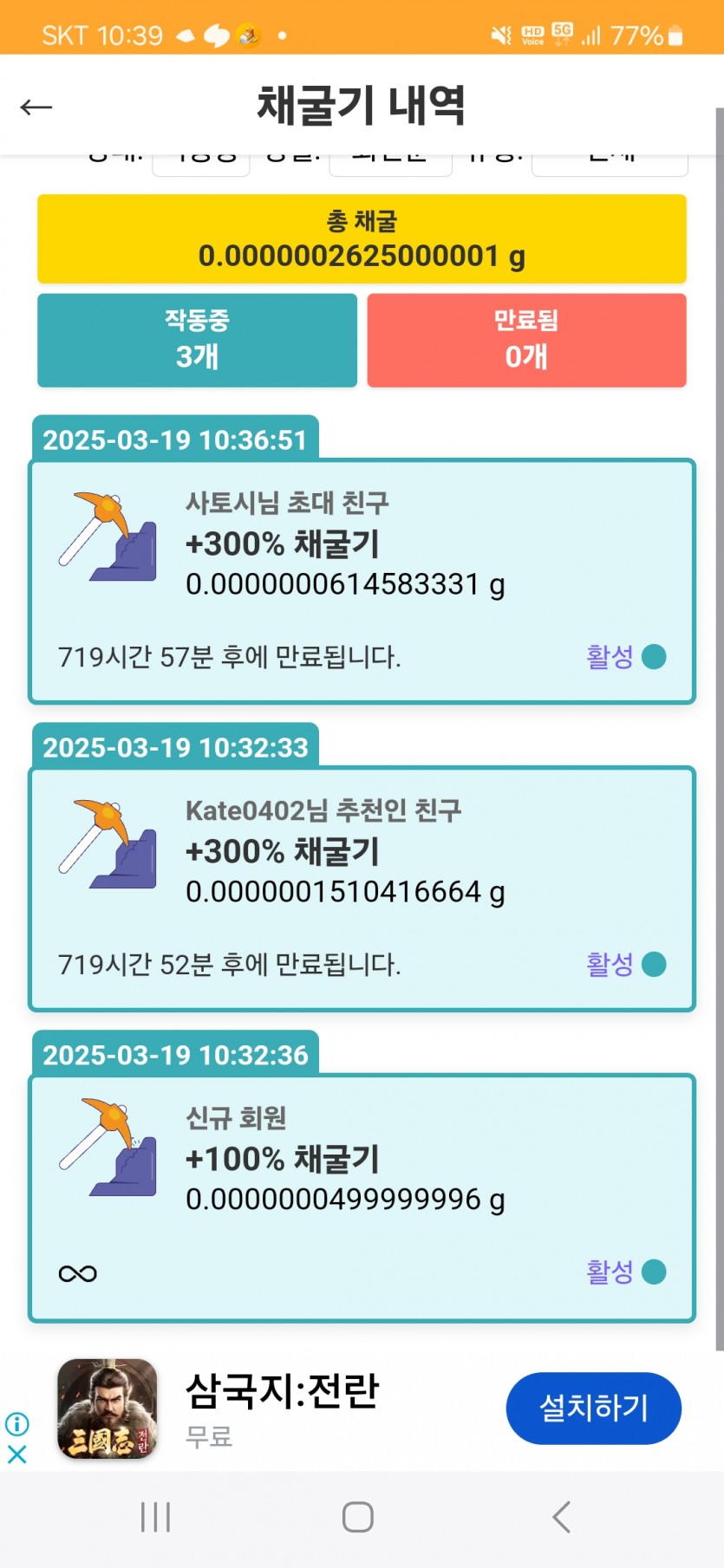Open the 사토시님 초대 친구 miner card
The height and width of the screenshot is (1568, 724).
click(x=362, y=582)
